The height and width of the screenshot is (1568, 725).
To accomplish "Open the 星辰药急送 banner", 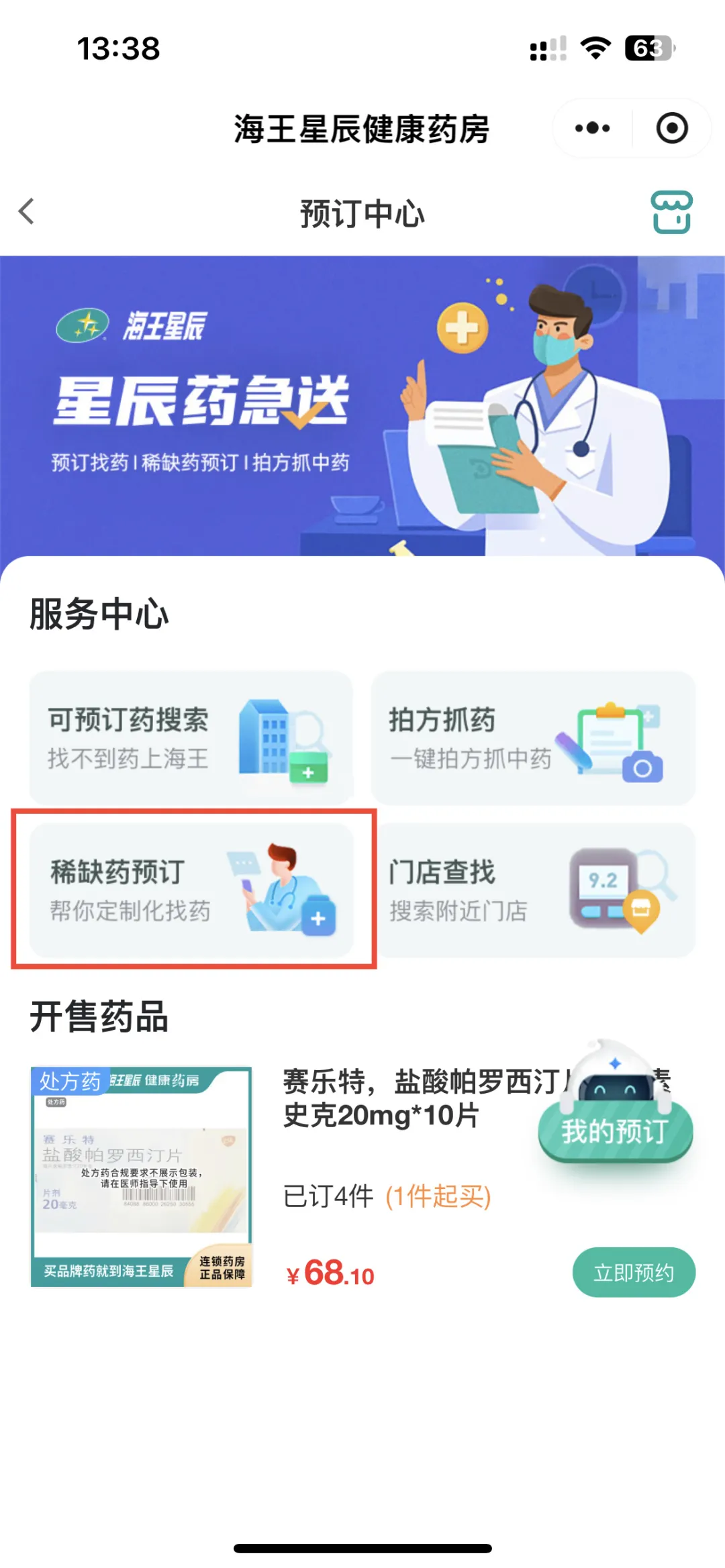I will coord(362,405).
